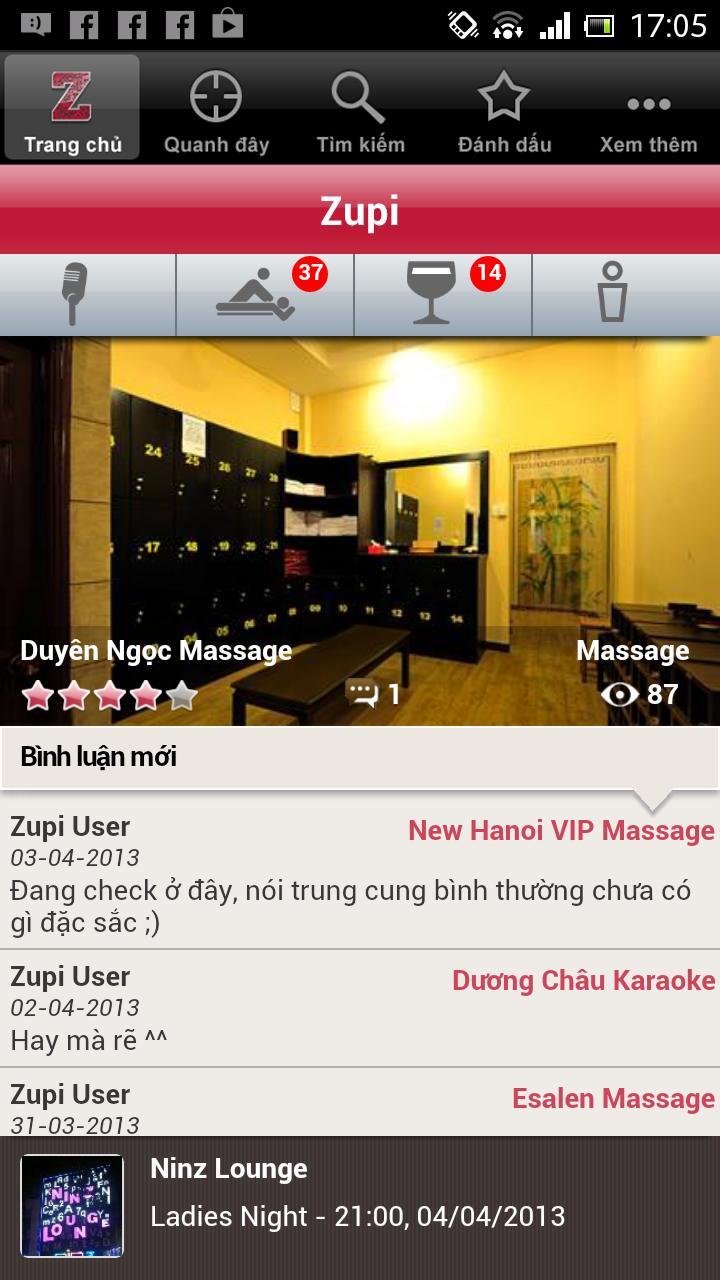Open the Xem thêm more menu
720x1280 pixels.
648,108
